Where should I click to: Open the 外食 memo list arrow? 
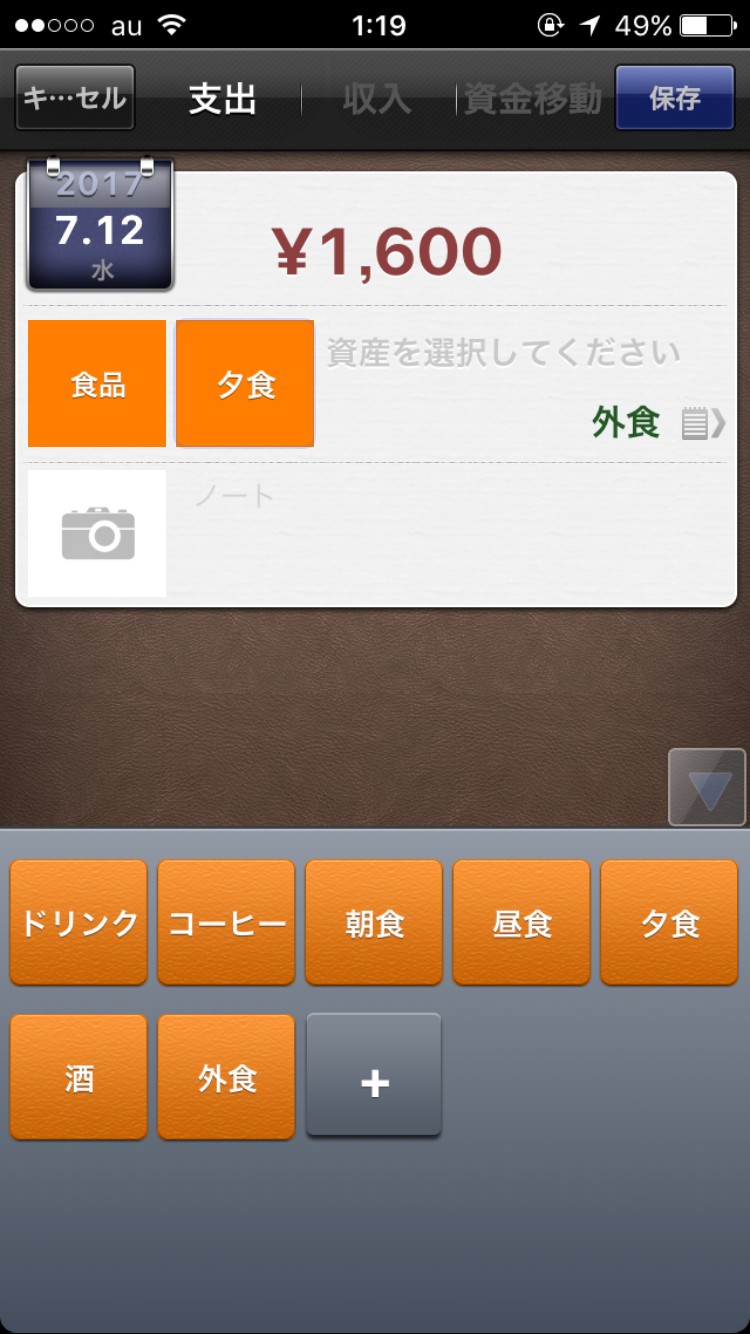point(704,424)
